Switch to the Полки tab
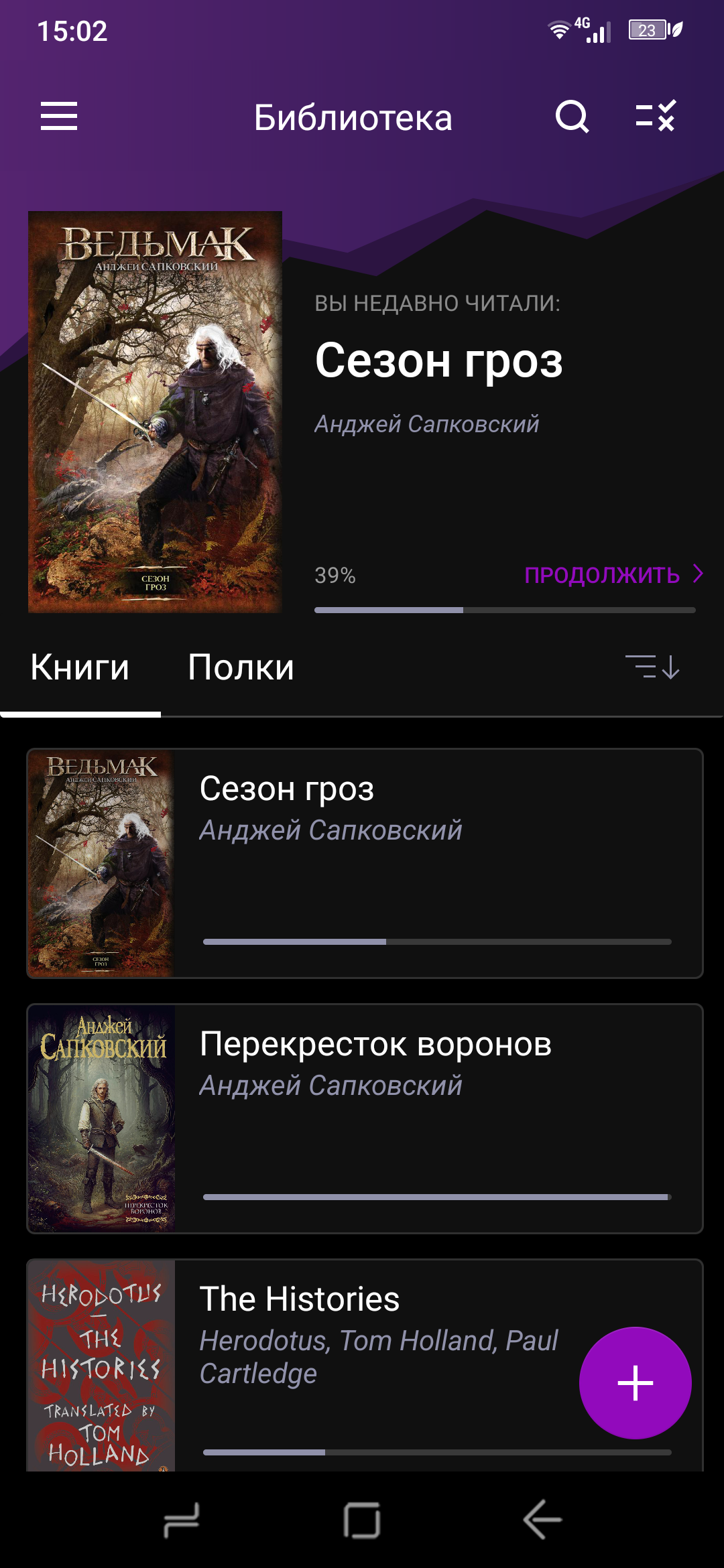Viewport: 724px width, 1568px height. point(241,667)
